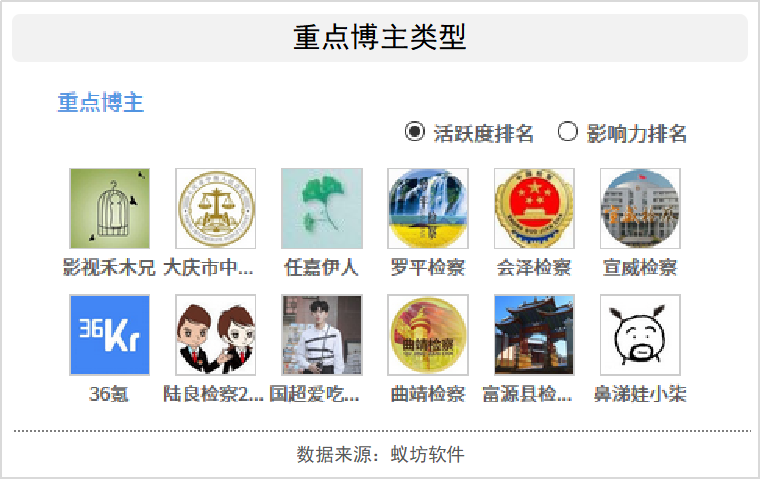Open blogger 影视禾木兄
Viewport: 760px width, 479px height.
[110, 208]
